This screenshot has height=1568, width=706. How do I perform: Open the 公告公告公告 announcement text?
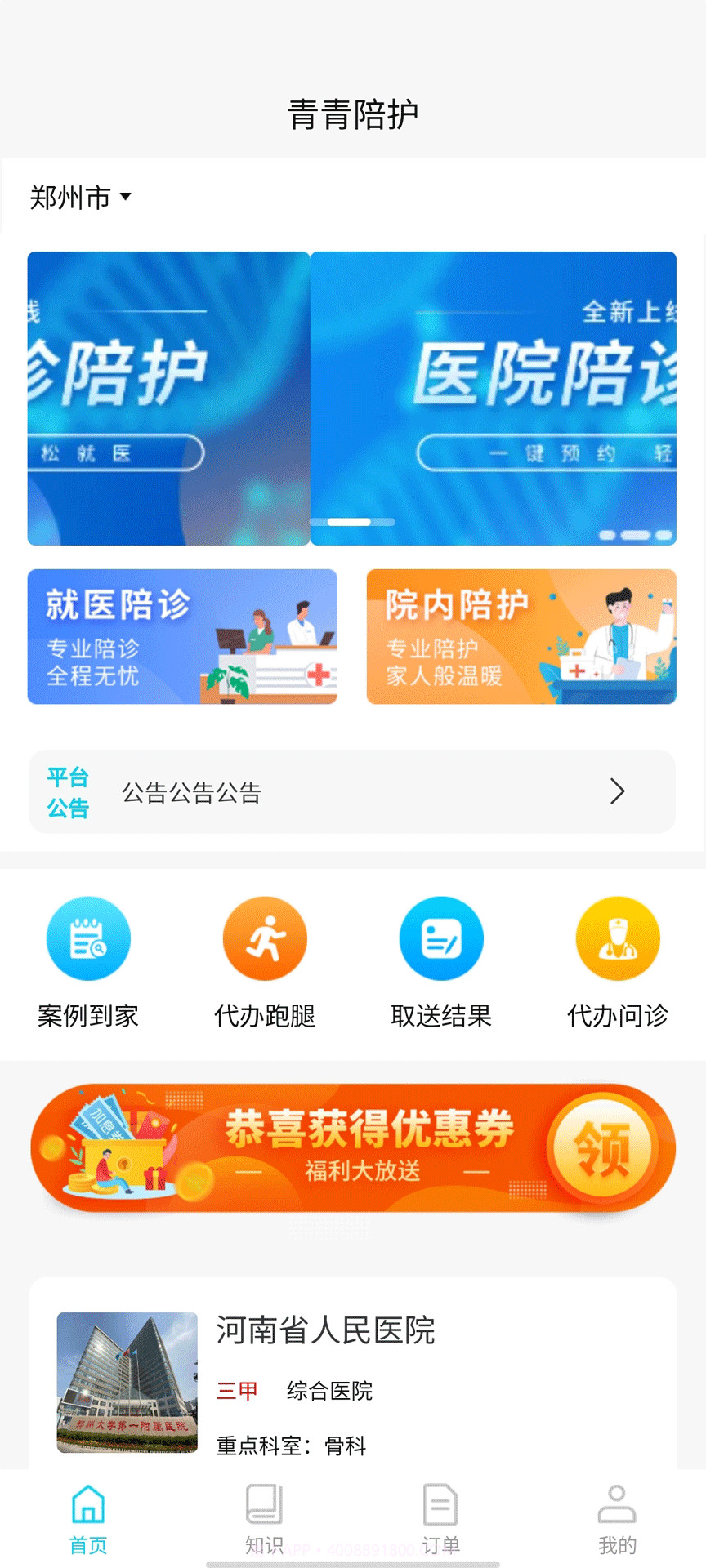pyautogui.click(x=191, y=791)
